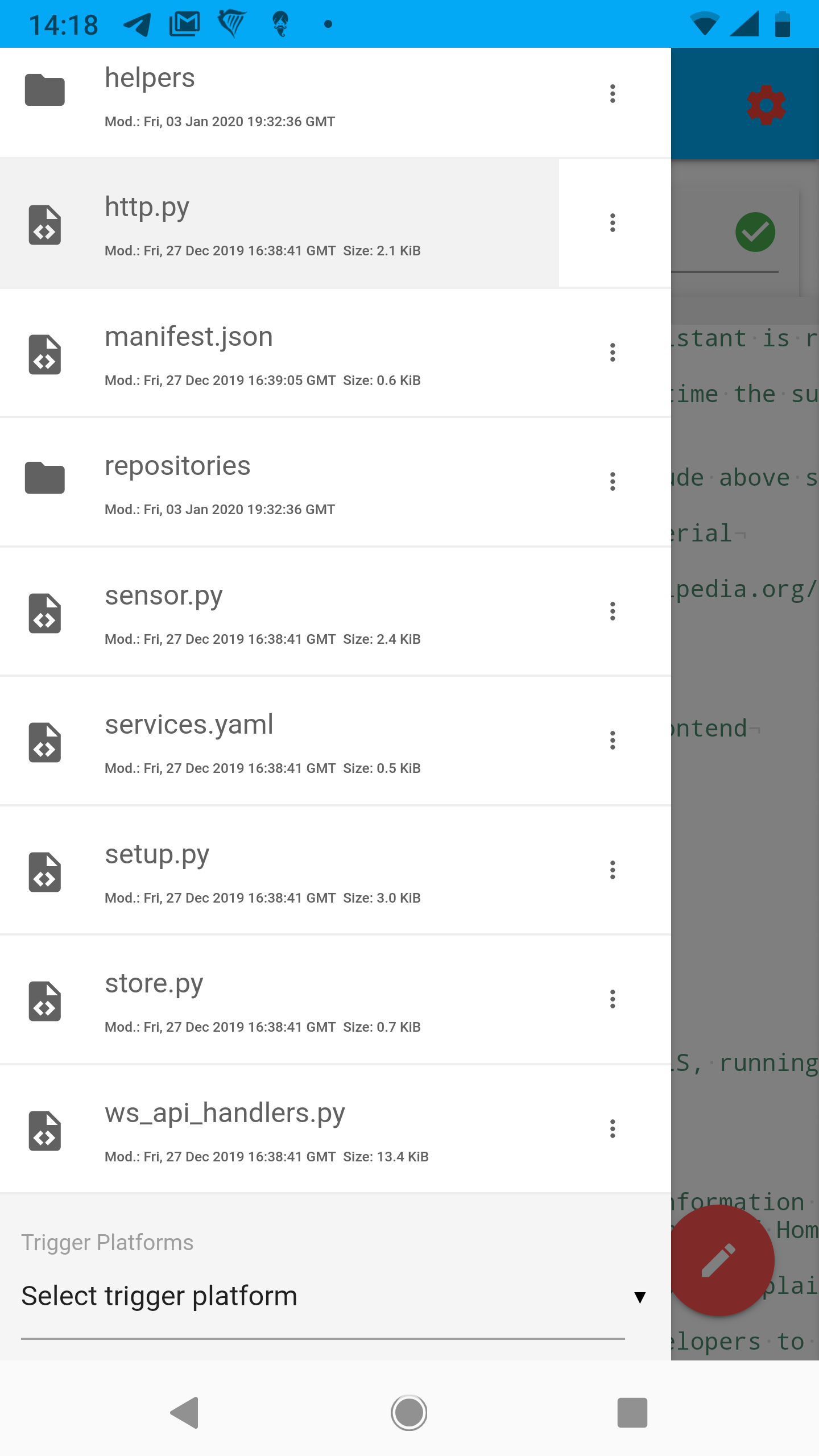Viewport: 819px width, 1456px height.
Task: Show more options for ws_api_handlers.py
Action: [613, 1129]
